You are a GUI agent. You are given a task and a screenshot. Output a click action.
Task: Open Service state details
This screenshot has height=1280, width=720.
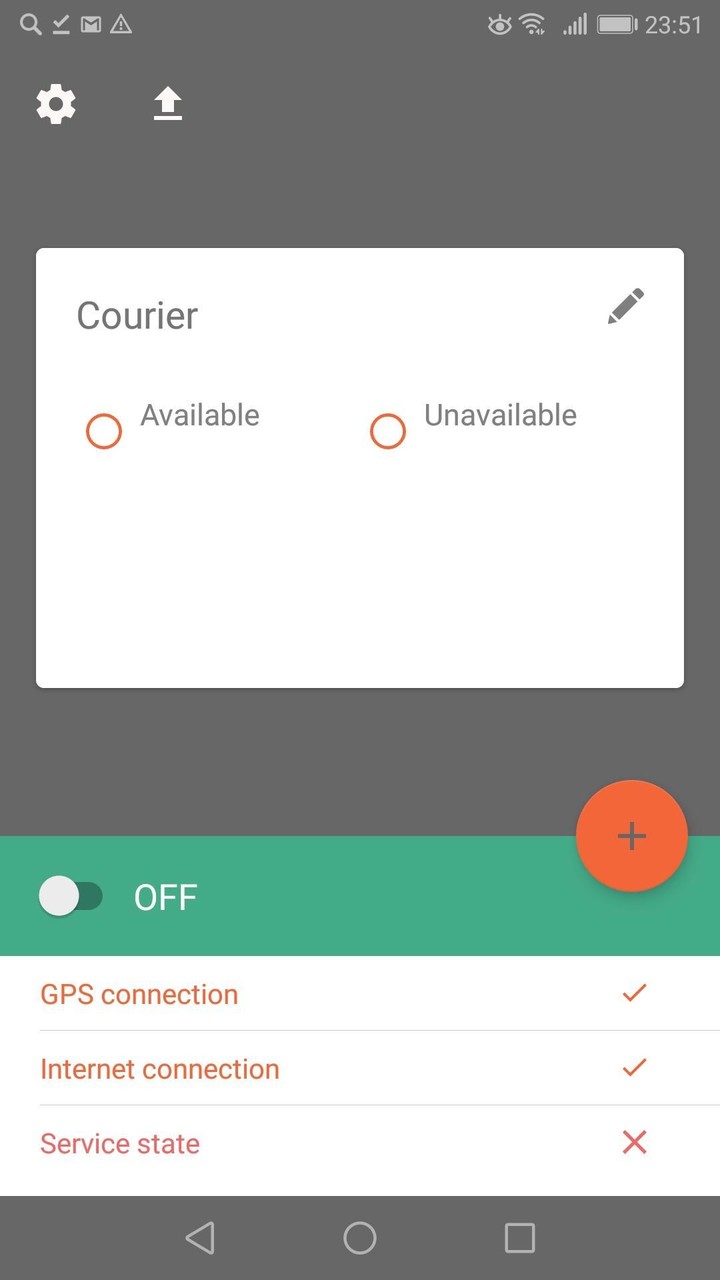click(x=119, y=1142)
